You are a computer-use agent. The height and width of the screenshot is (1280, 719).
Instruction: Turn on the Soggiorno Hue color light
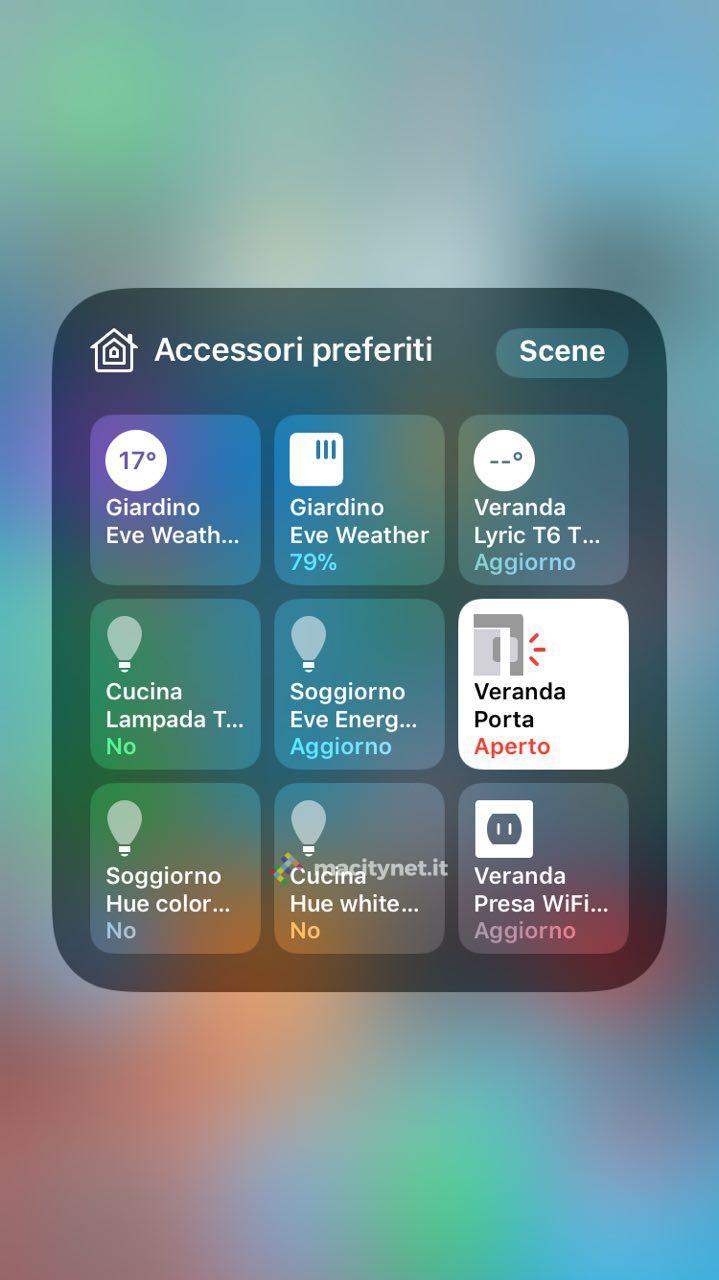(x=175, y=868)
